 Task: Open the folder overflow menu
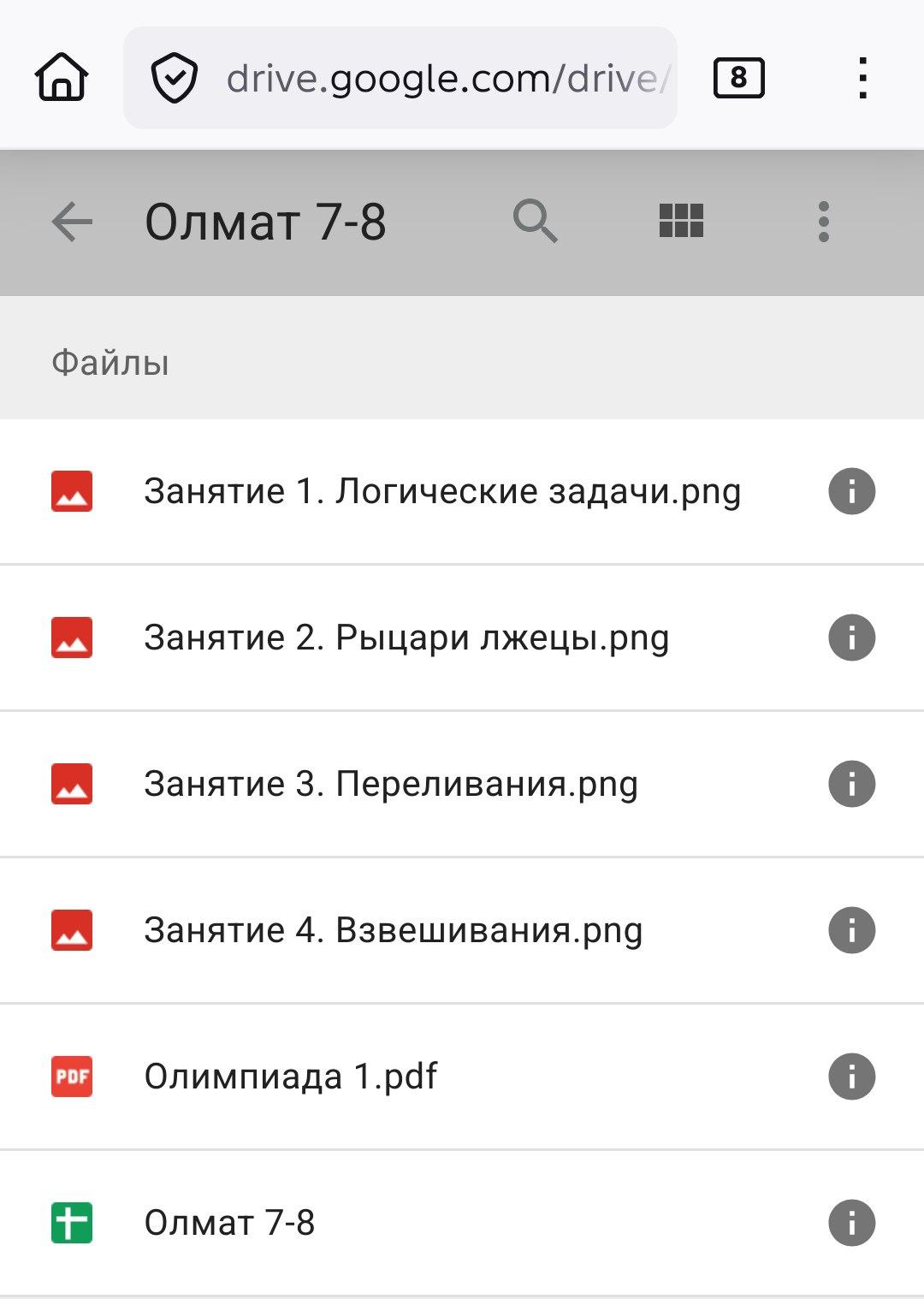coord(824,222)
